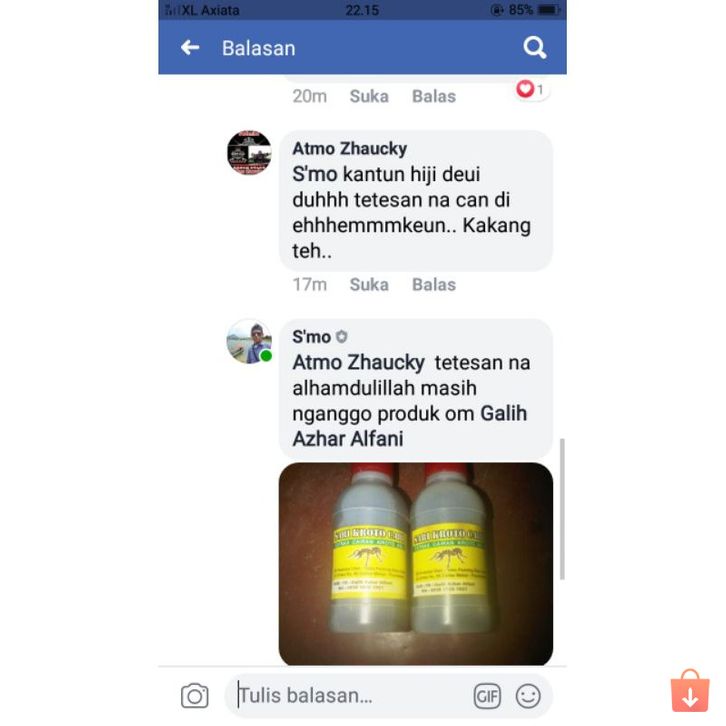View the bottle photo in S'mo's reply
This screenshot has height=726, width=726.
point(415,564)
